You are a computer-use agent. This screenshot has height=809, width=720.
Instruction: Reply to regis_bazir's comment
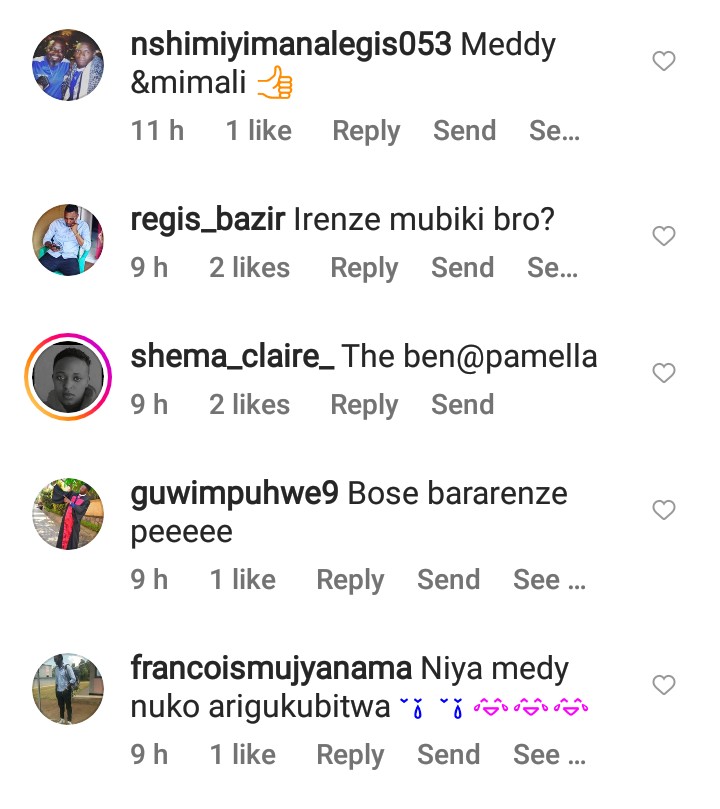[364, 268]
